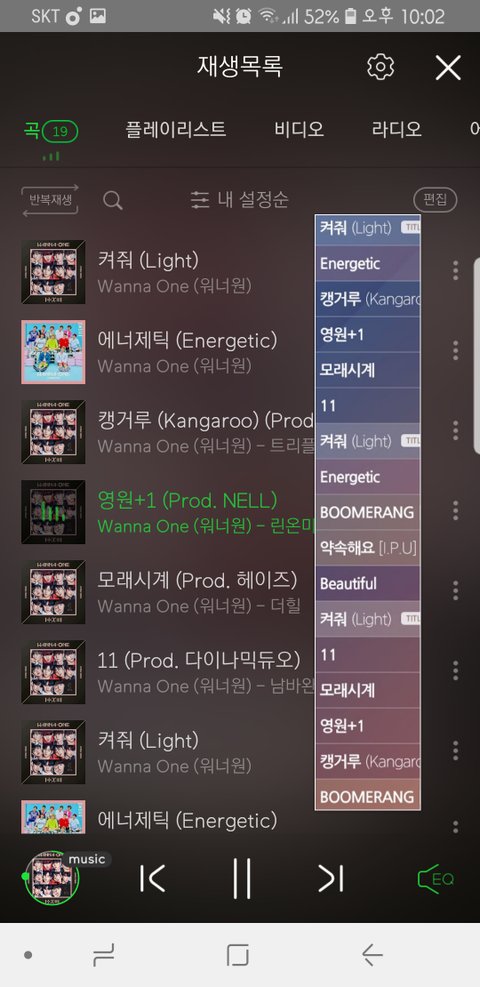Switch to the 라디오 tab

[396, 129]
